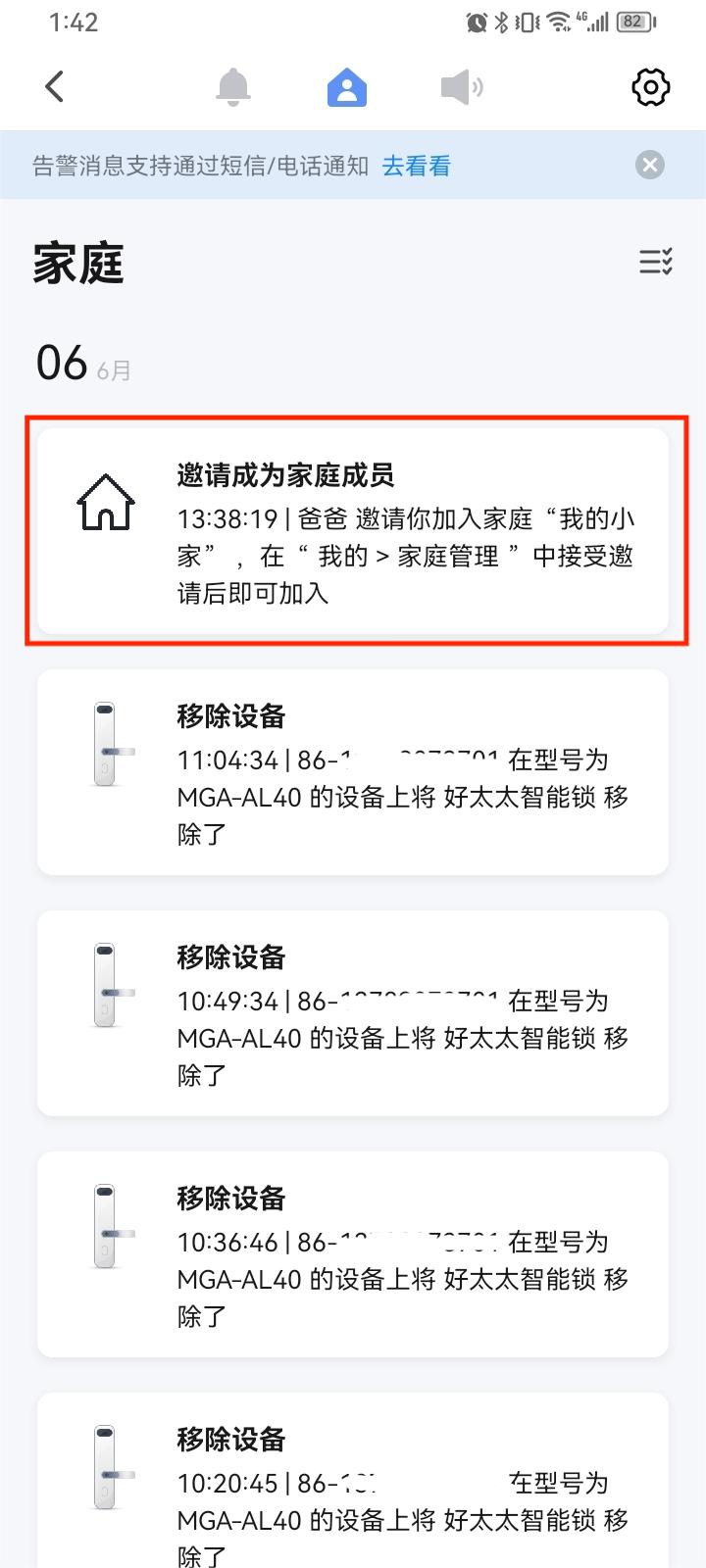Open the 移除设备 message from 11:04:34
The image size is (706, 1568).
353,772
